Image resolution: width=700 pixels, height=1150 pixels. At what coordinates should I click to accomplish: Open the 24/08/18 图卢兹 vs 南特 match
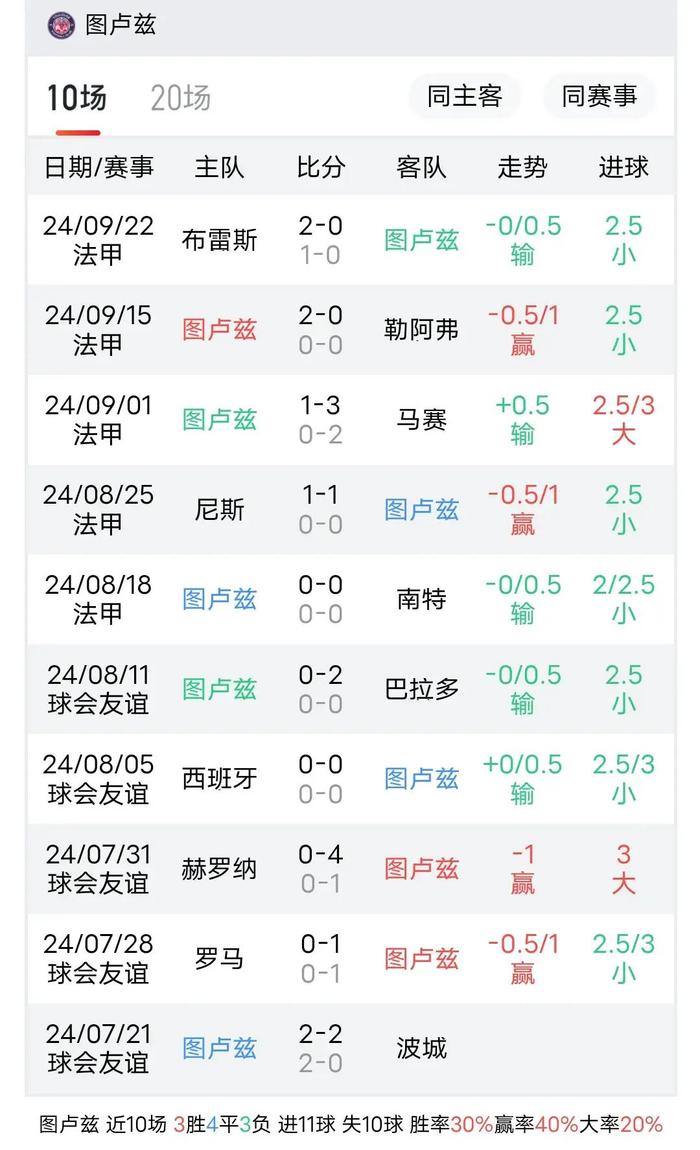coord(350,599)
